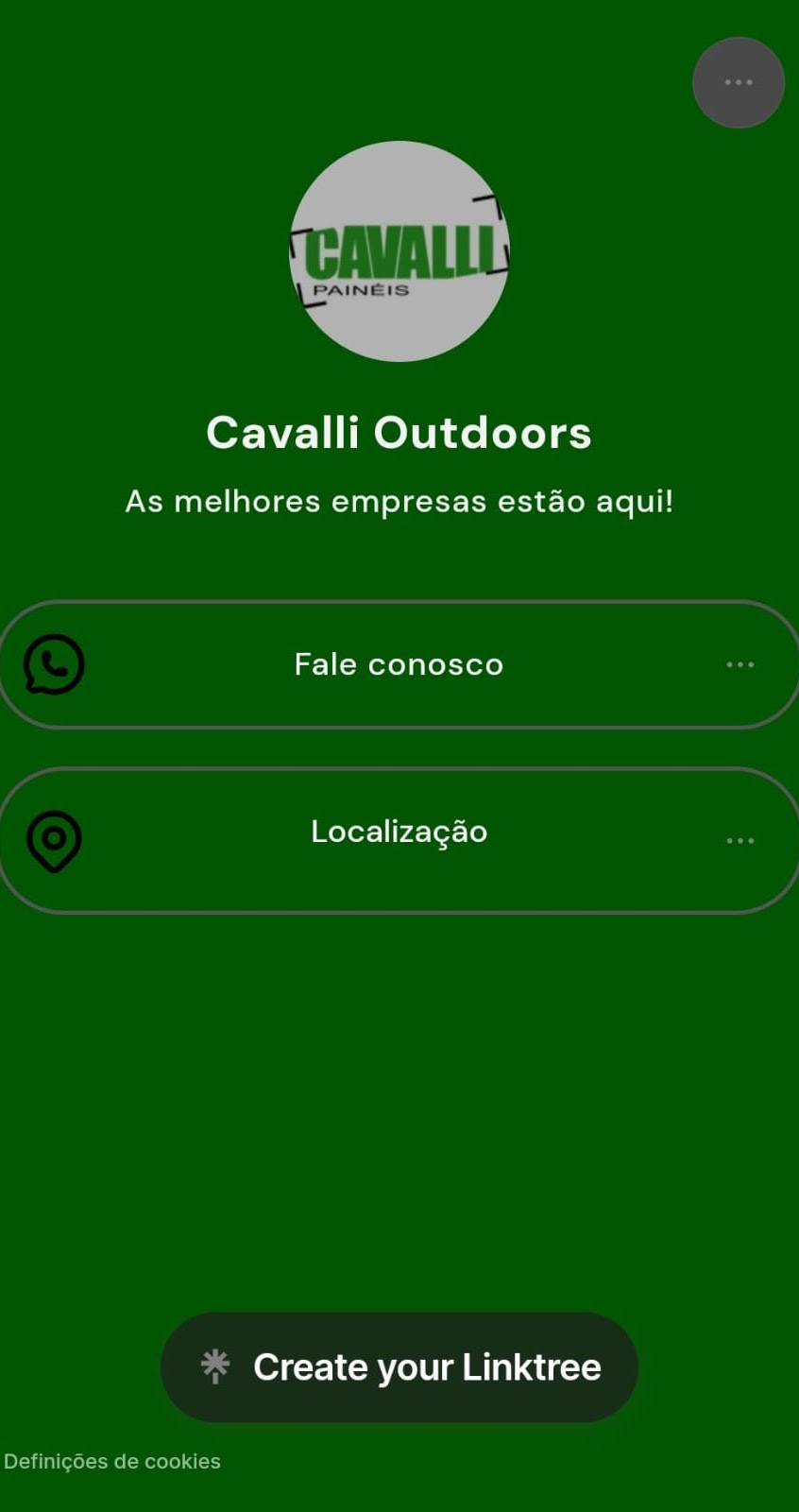The height and width of the screenshot is (1512, 799).
Task: Tap the three dots on Localização
Action: (x=740, y=840)
